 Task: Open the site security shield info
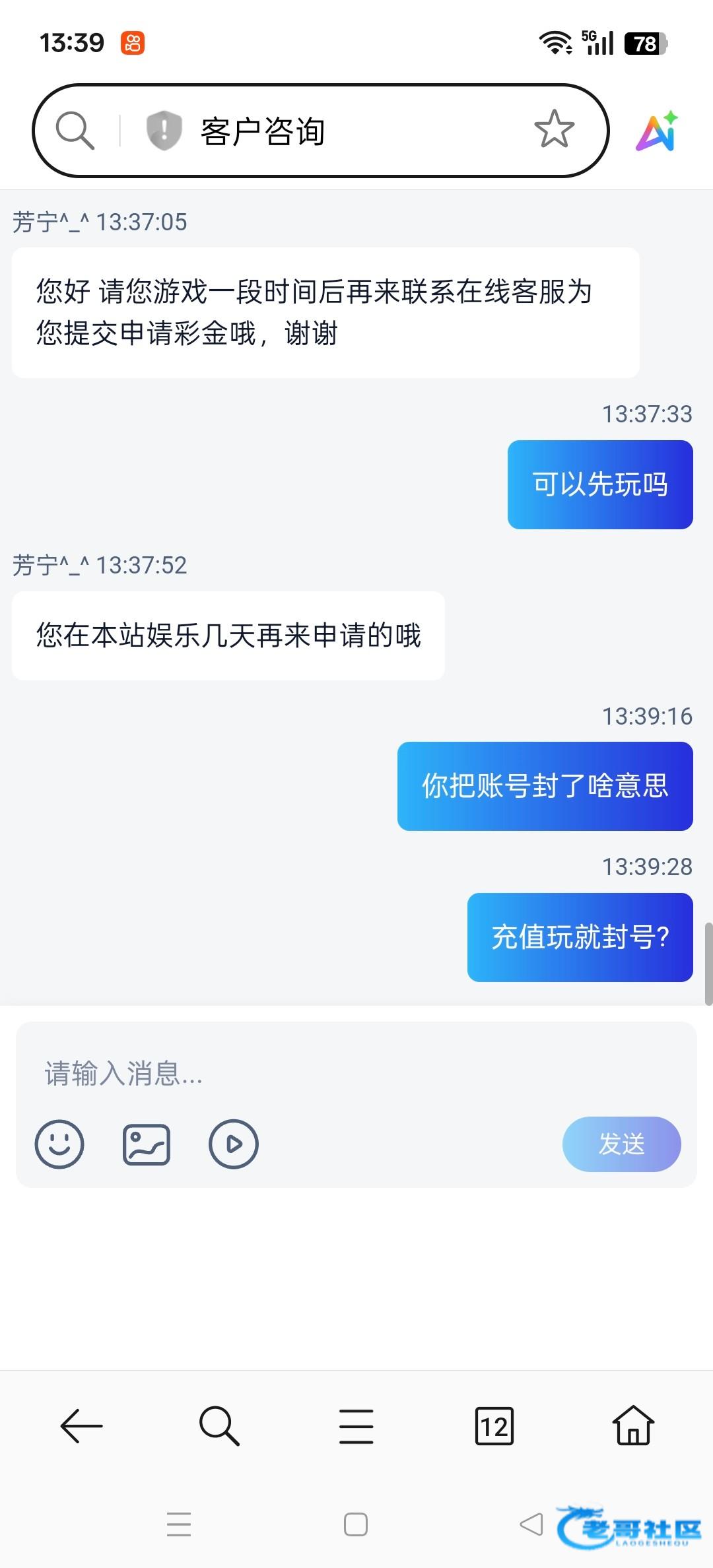(x=164, y=130)
